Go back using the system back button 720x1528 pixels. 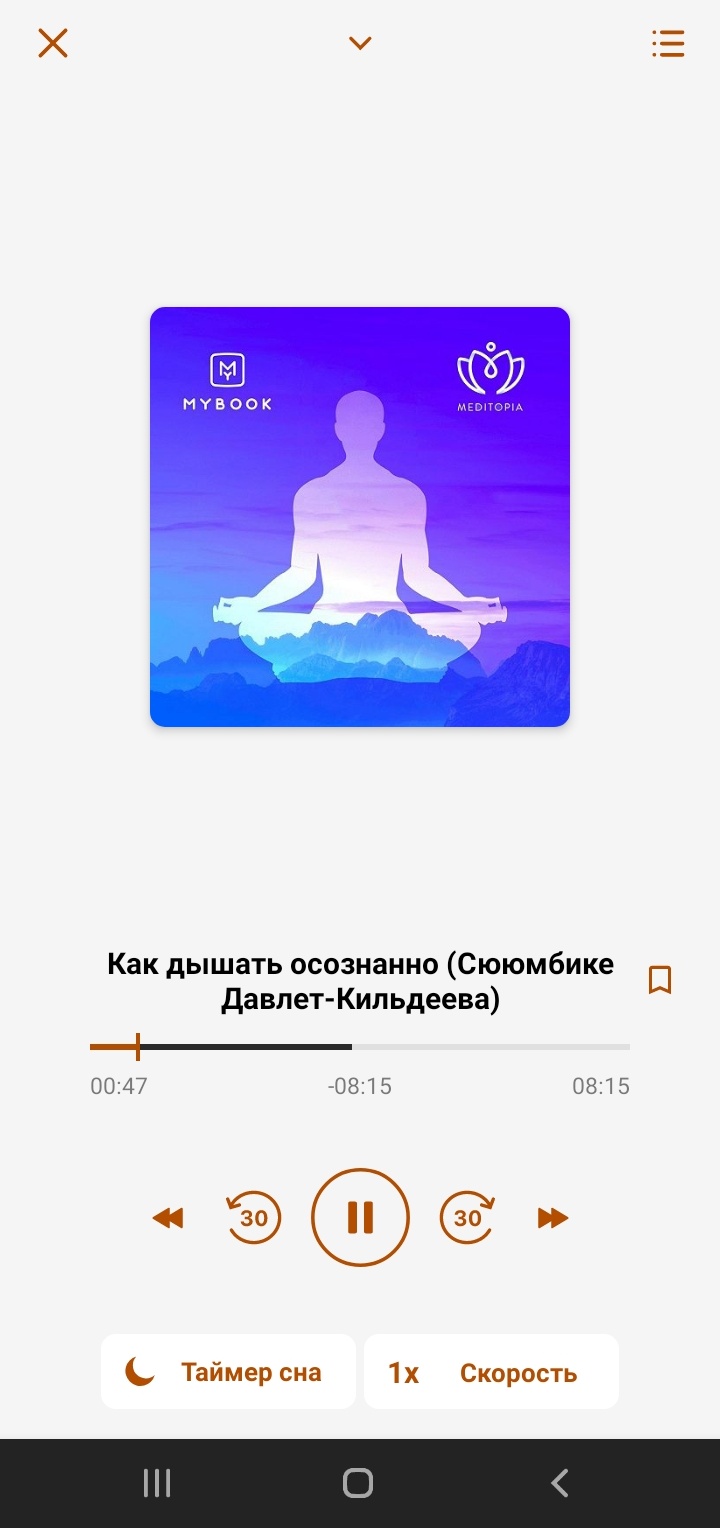point(560,1482)
